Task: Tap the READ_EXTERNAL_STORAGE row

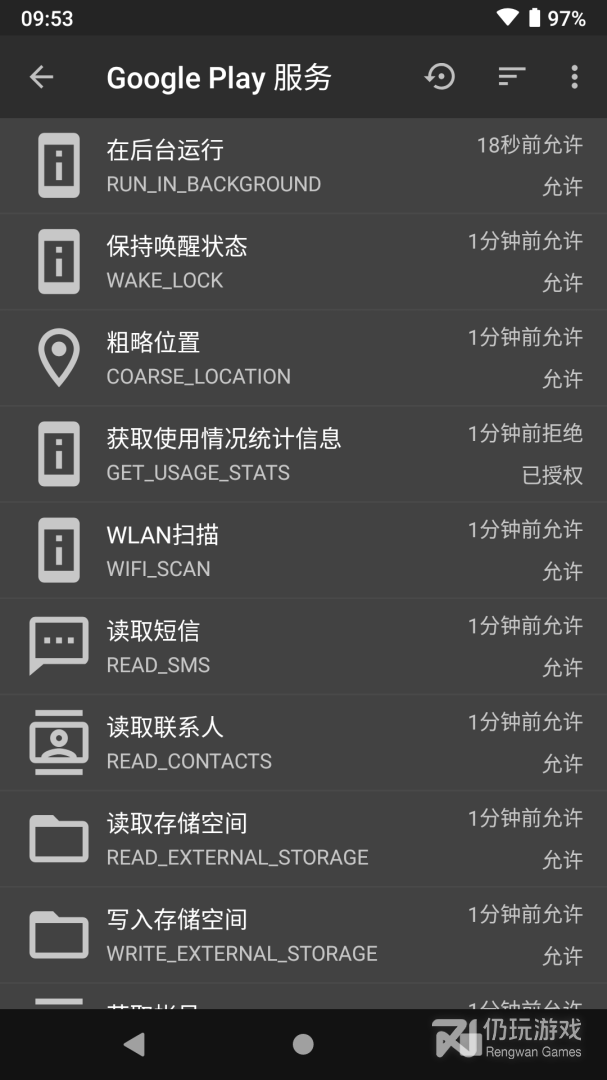Action: point(303,839)
